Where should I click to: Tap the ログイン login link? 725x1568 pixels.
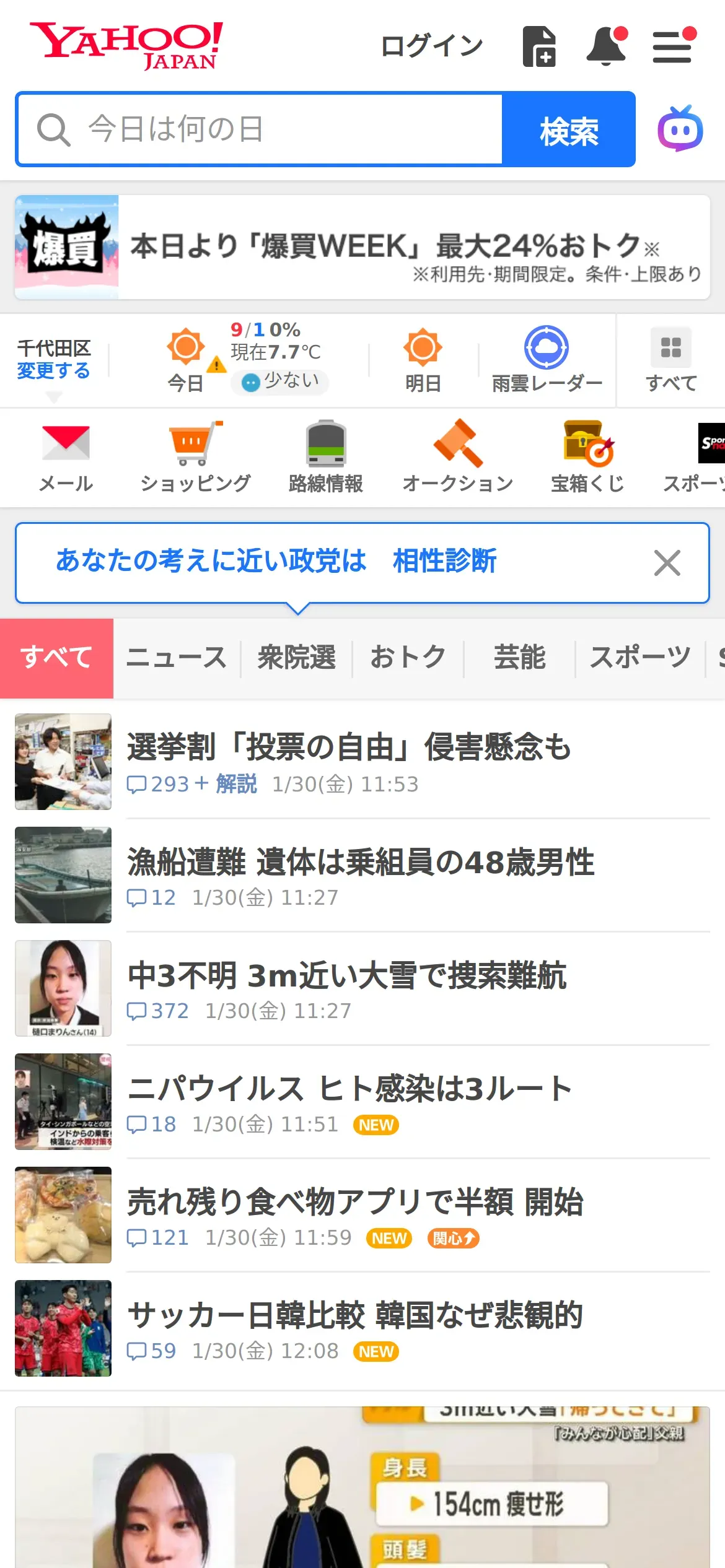[x=431, y=46]
